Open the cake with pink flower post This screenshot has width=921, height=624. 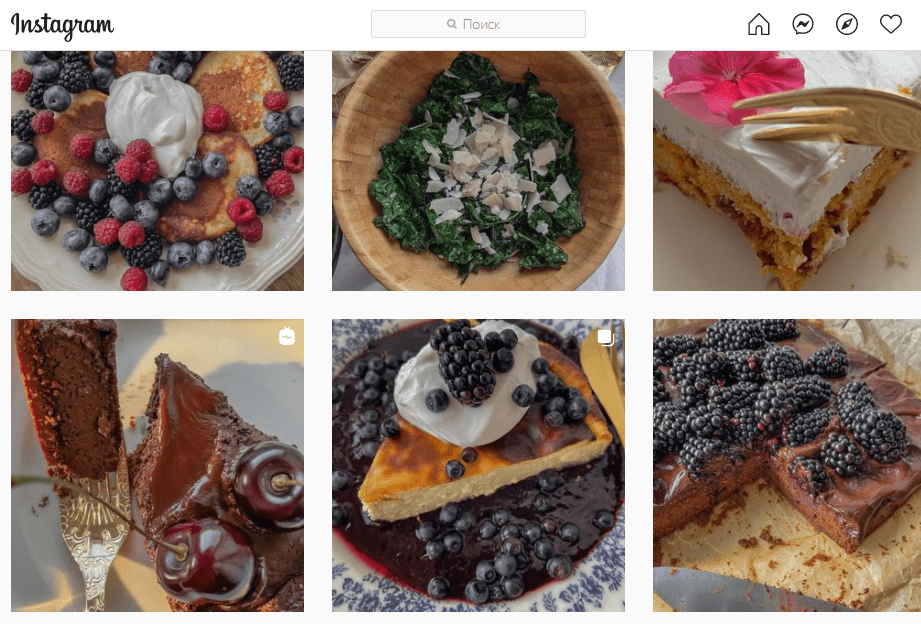[x=786, y=170]
